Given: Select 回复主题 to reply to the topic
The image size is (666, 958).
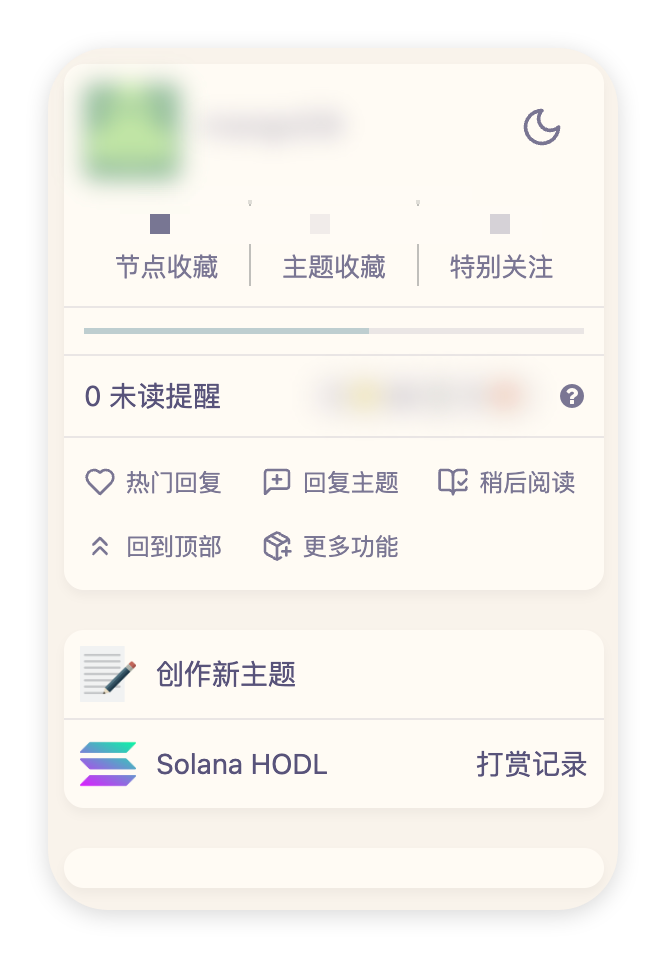Looking at the screenshot, I should (331, 483).
